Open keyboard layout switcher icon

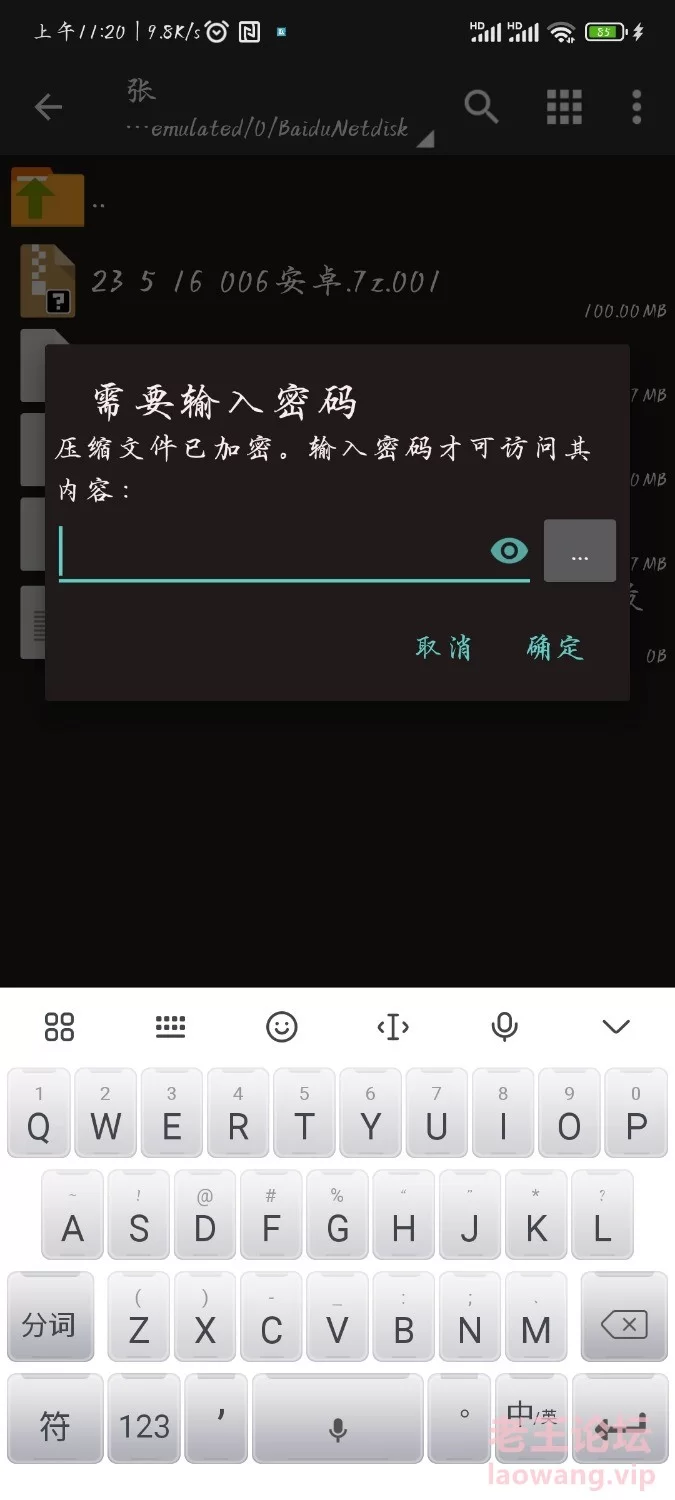(171, 1026)
